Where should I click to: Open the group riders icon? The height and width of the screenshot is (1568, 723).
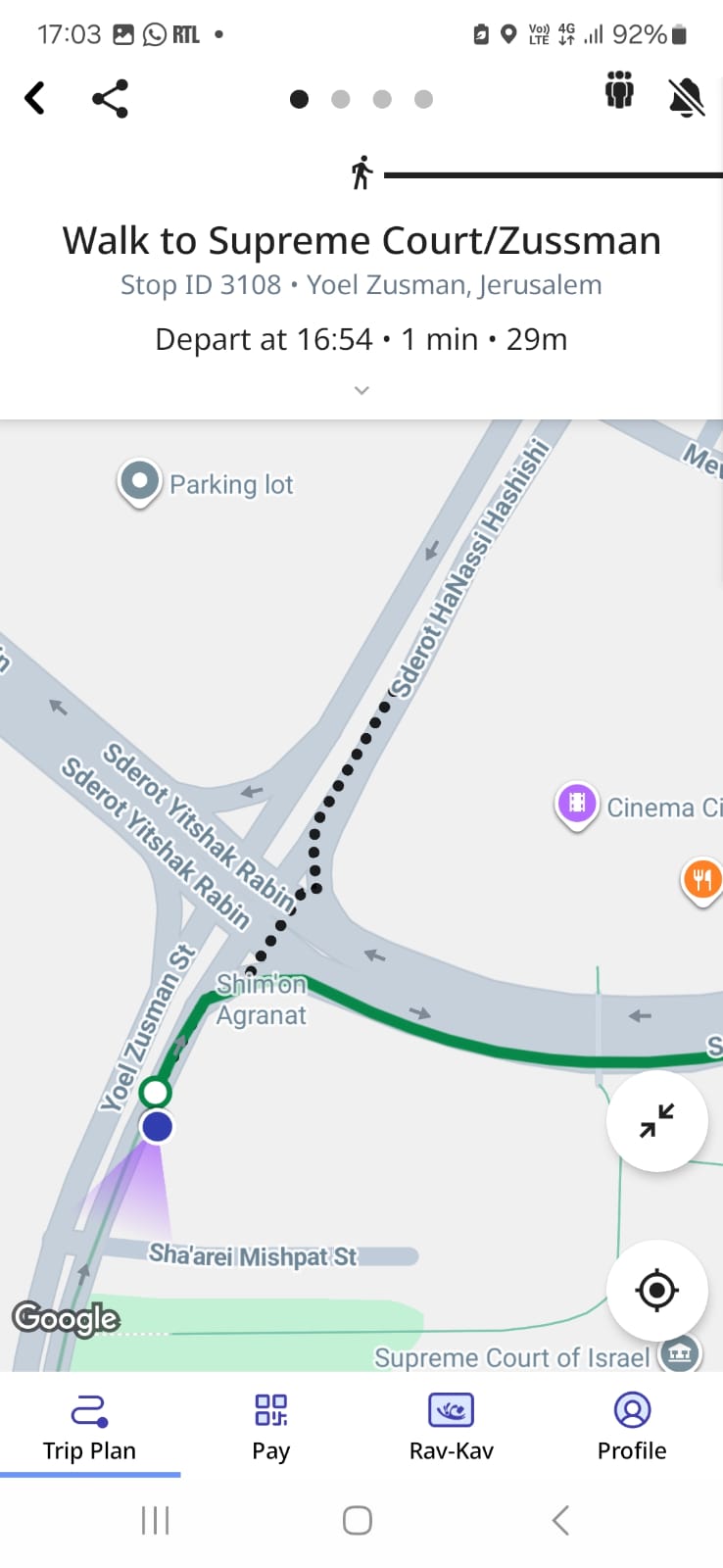[619, 91]
